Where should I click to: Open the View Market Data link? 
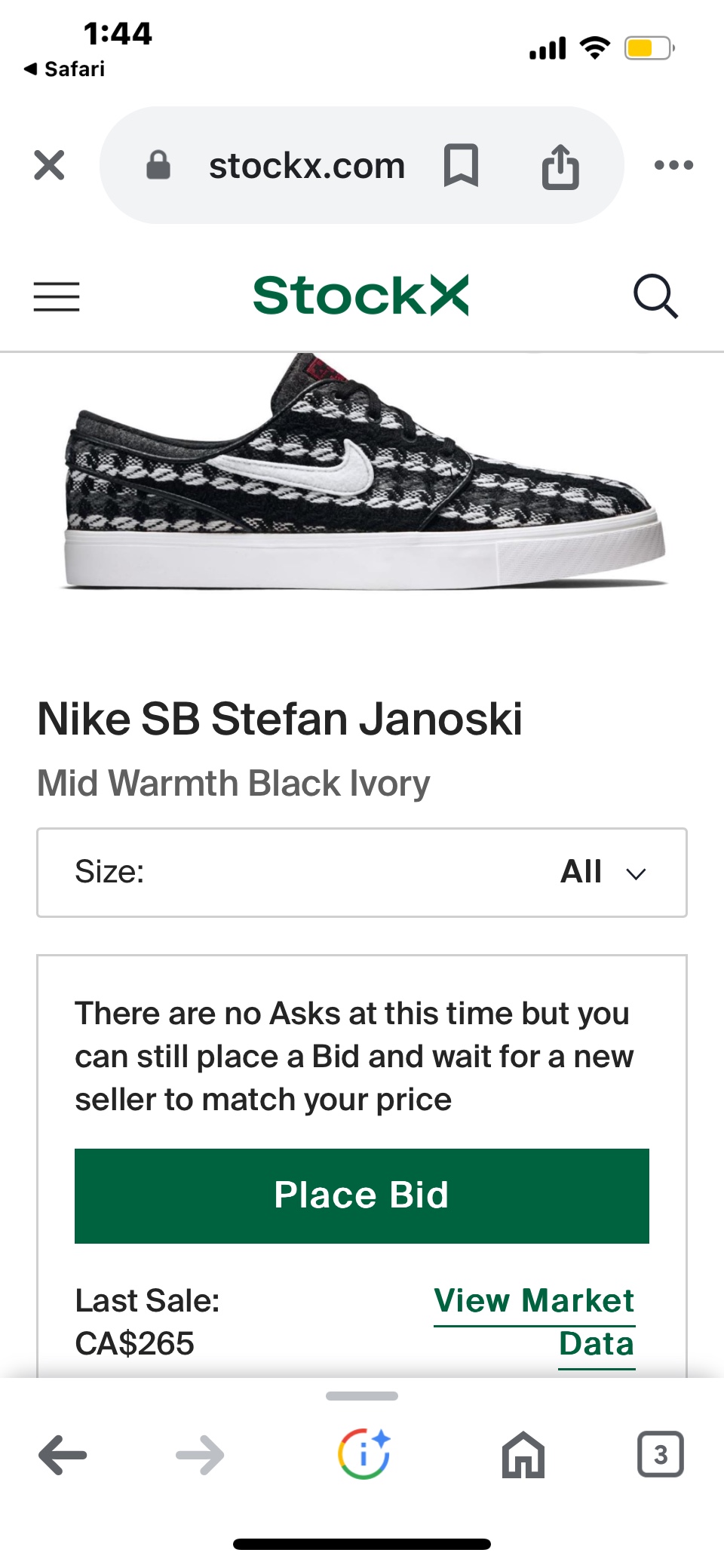coord(535,1322)
